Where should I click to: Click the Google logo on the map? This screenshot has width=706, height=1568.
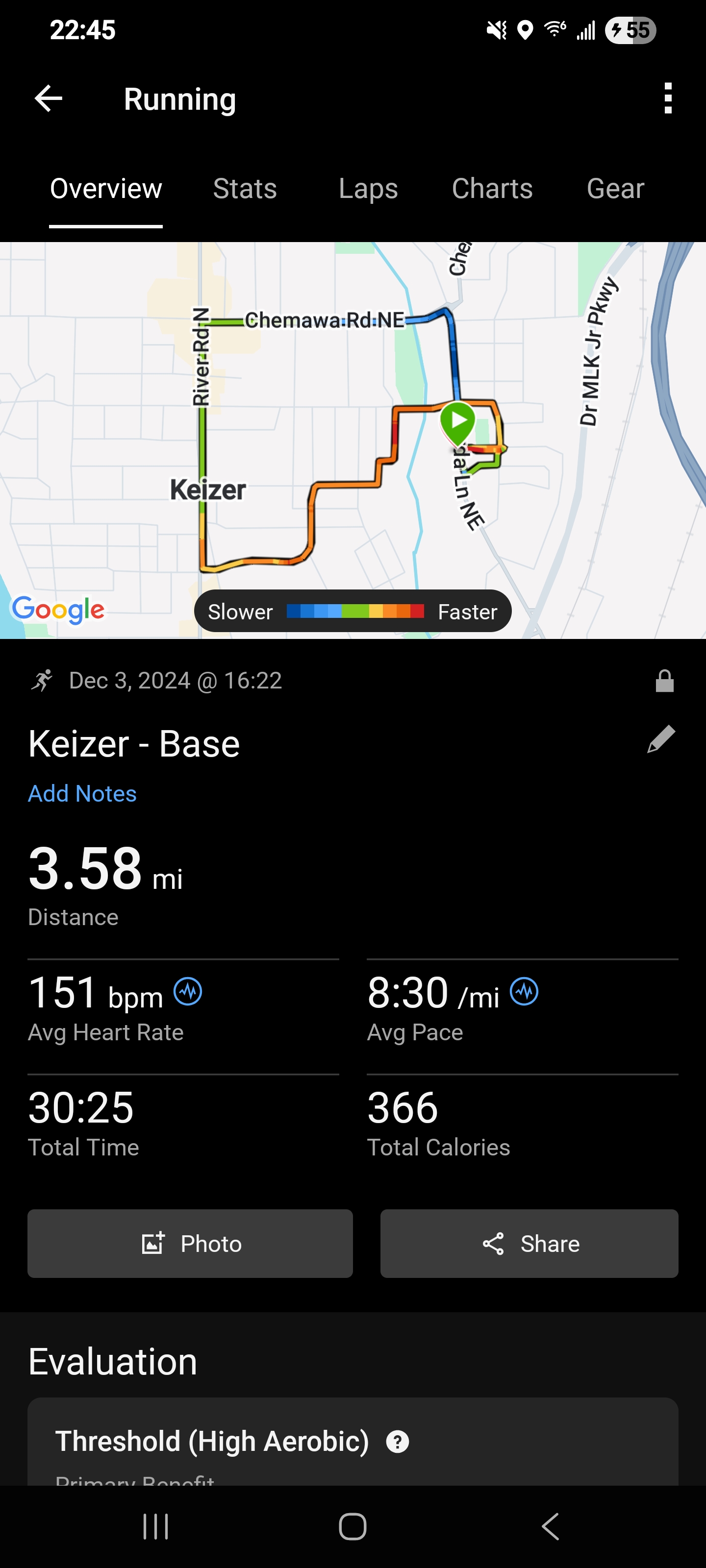pyautogui.click(x=58, y=609)
